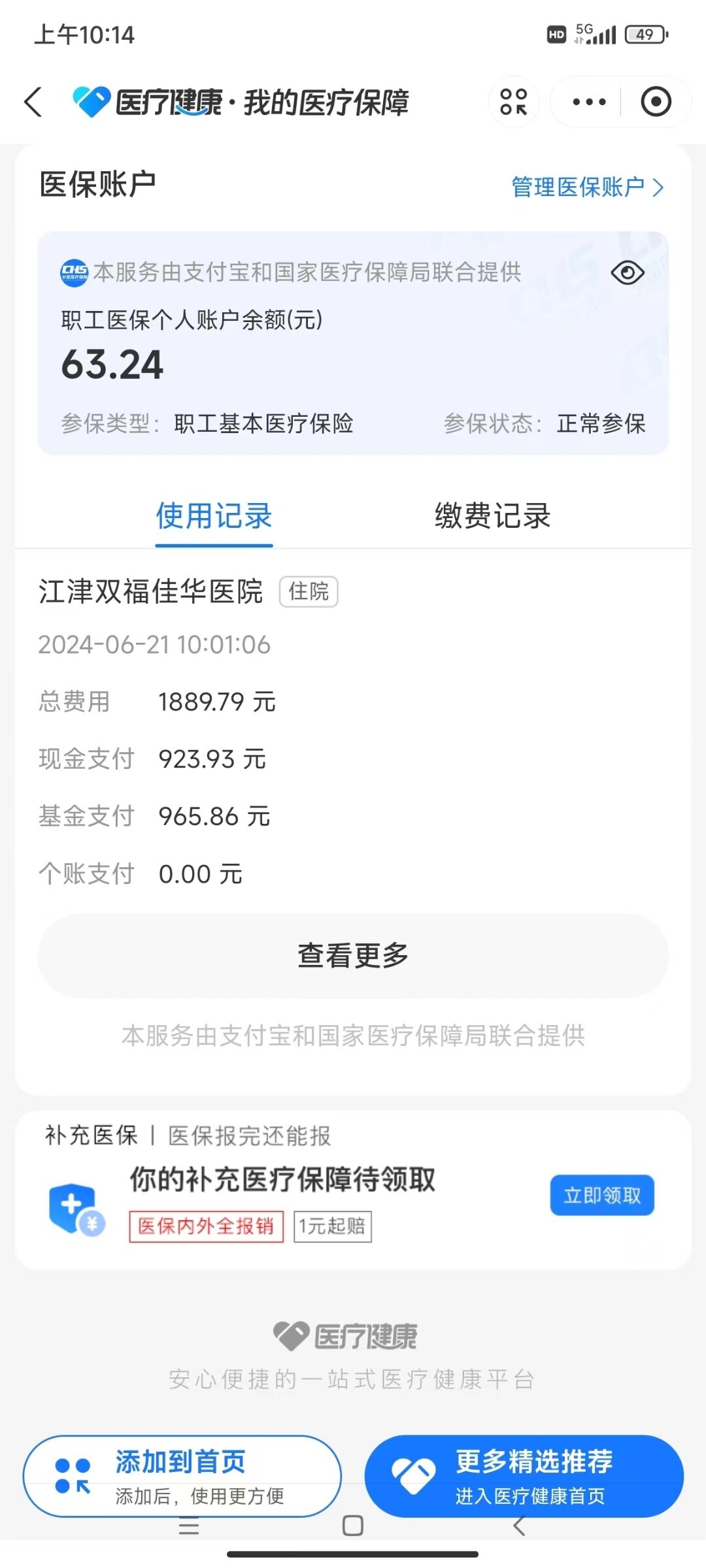Go back using the top-left arrow
This screenshot has width=706, height=1568.
click(x=33, y=102)
